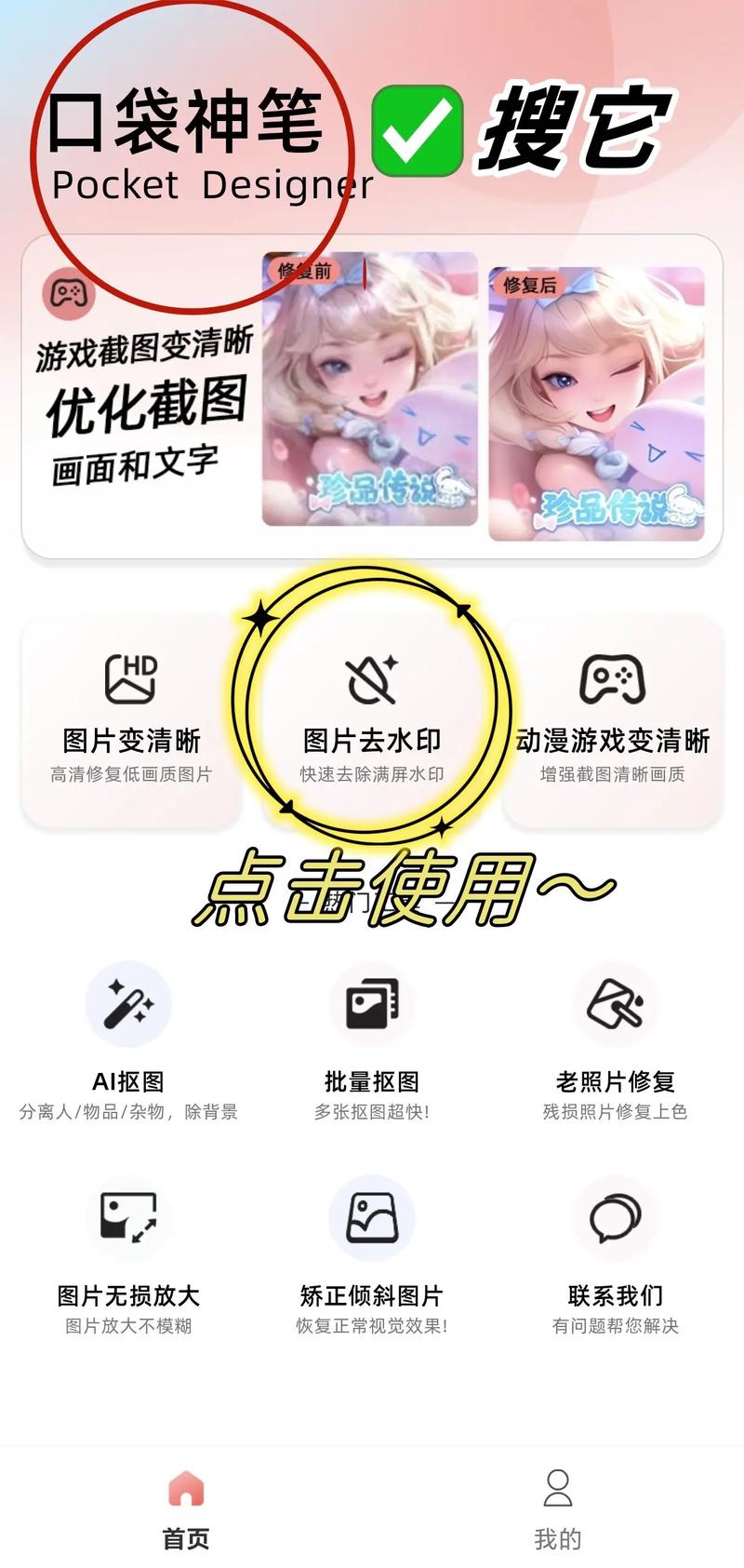This screenshot has height=1568, width=744.
Task: Select 图片去水印 watermark removal
Action: [372, 715]
